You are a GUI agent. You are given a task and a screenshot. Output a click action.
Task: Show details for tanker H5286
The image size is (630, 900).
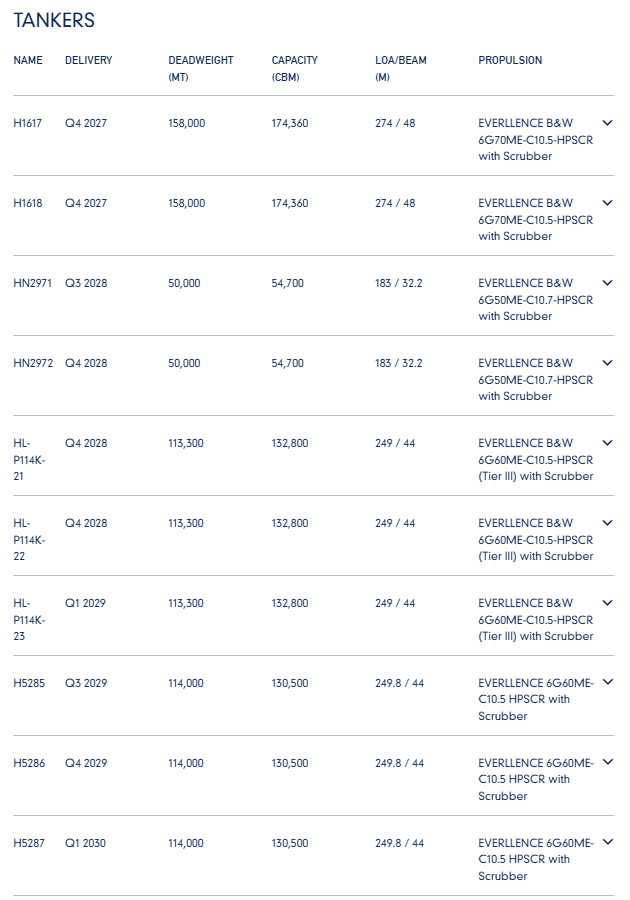(608, 762)
